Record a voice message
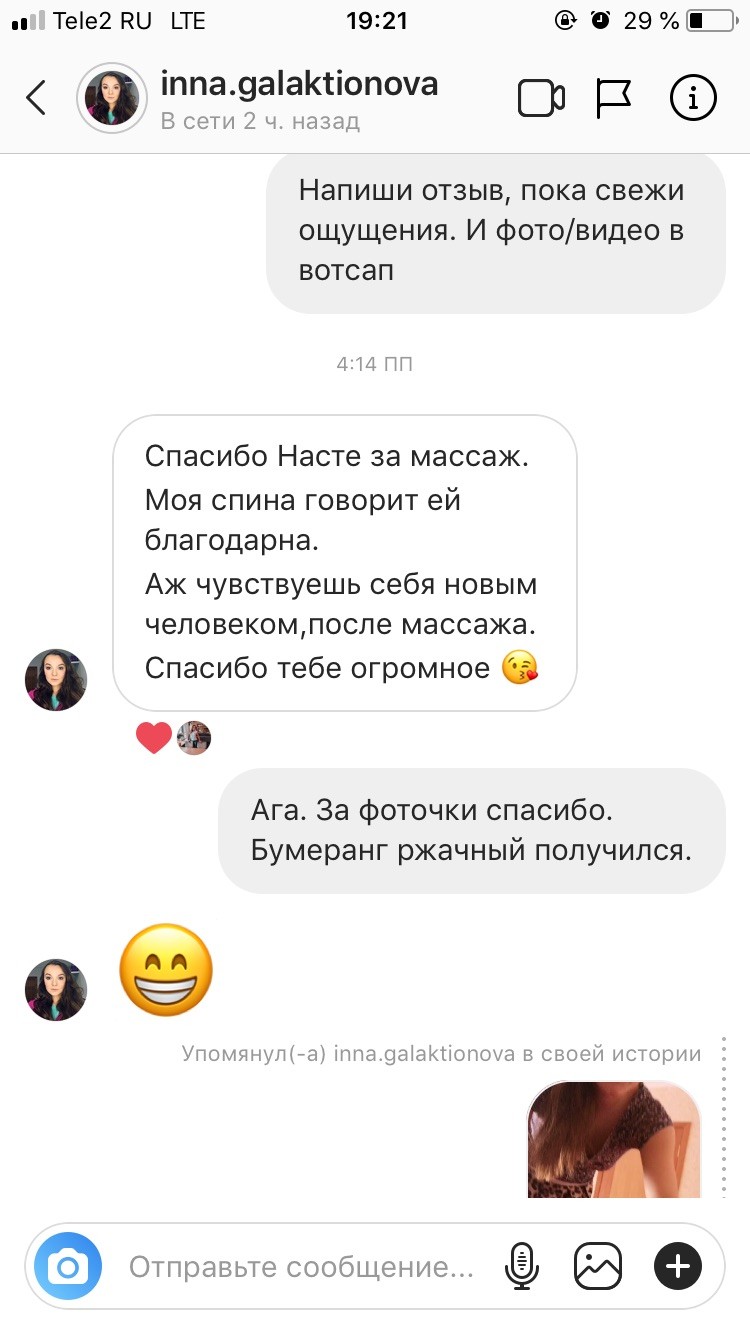This screenshot has width=750, height=1334. pos(520,1267)
